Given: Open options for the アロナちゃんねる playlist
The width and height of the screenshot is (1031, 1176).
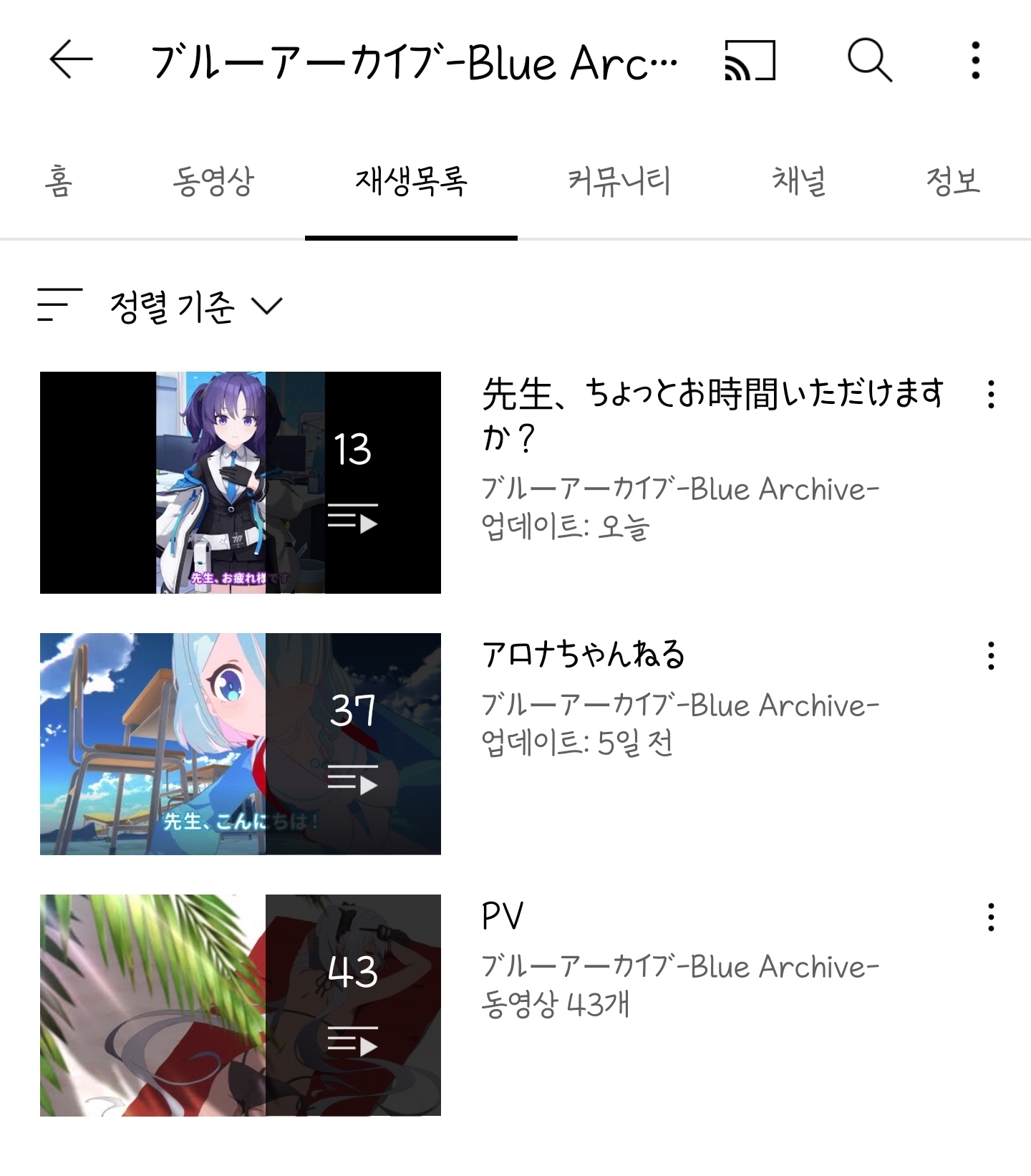Looking at the screenshot, I should (991, 656).
